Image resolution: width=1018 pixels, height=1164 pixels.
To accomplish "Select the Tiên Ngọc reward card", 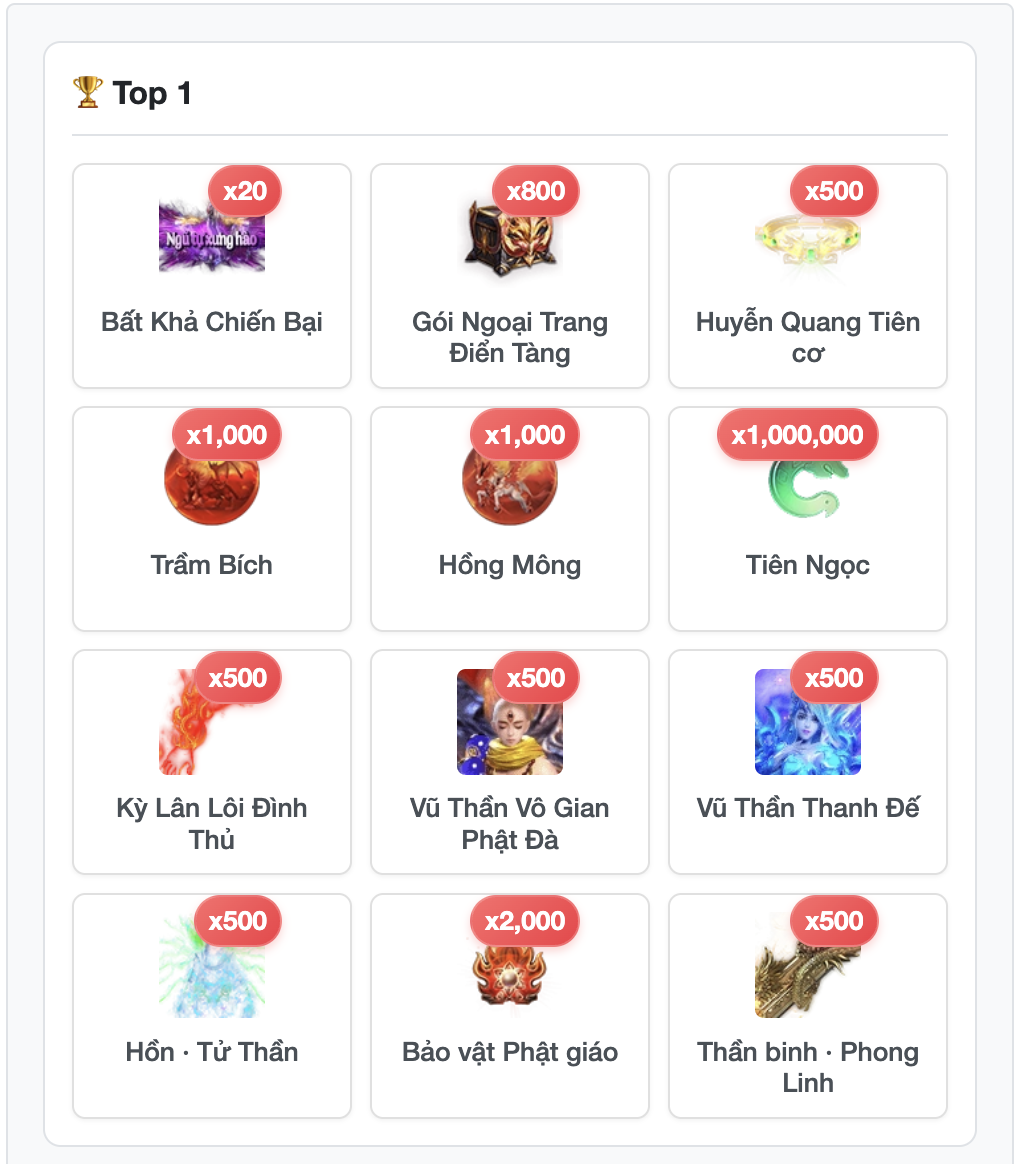I will (x=808, y=519).
